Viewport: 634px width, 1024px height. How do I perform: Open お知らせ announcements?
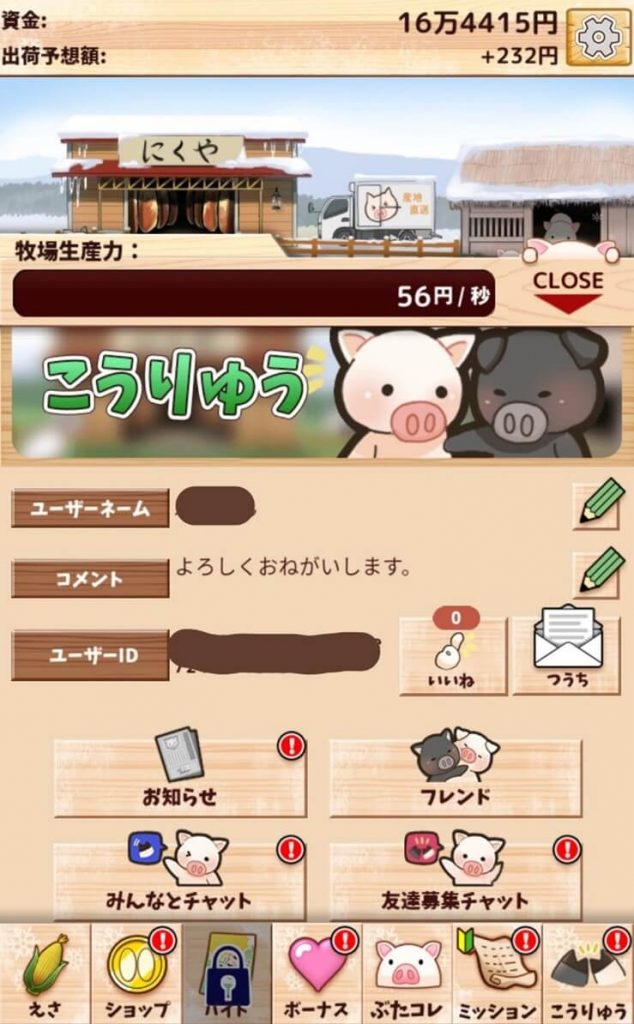click(x=180, y=778)
